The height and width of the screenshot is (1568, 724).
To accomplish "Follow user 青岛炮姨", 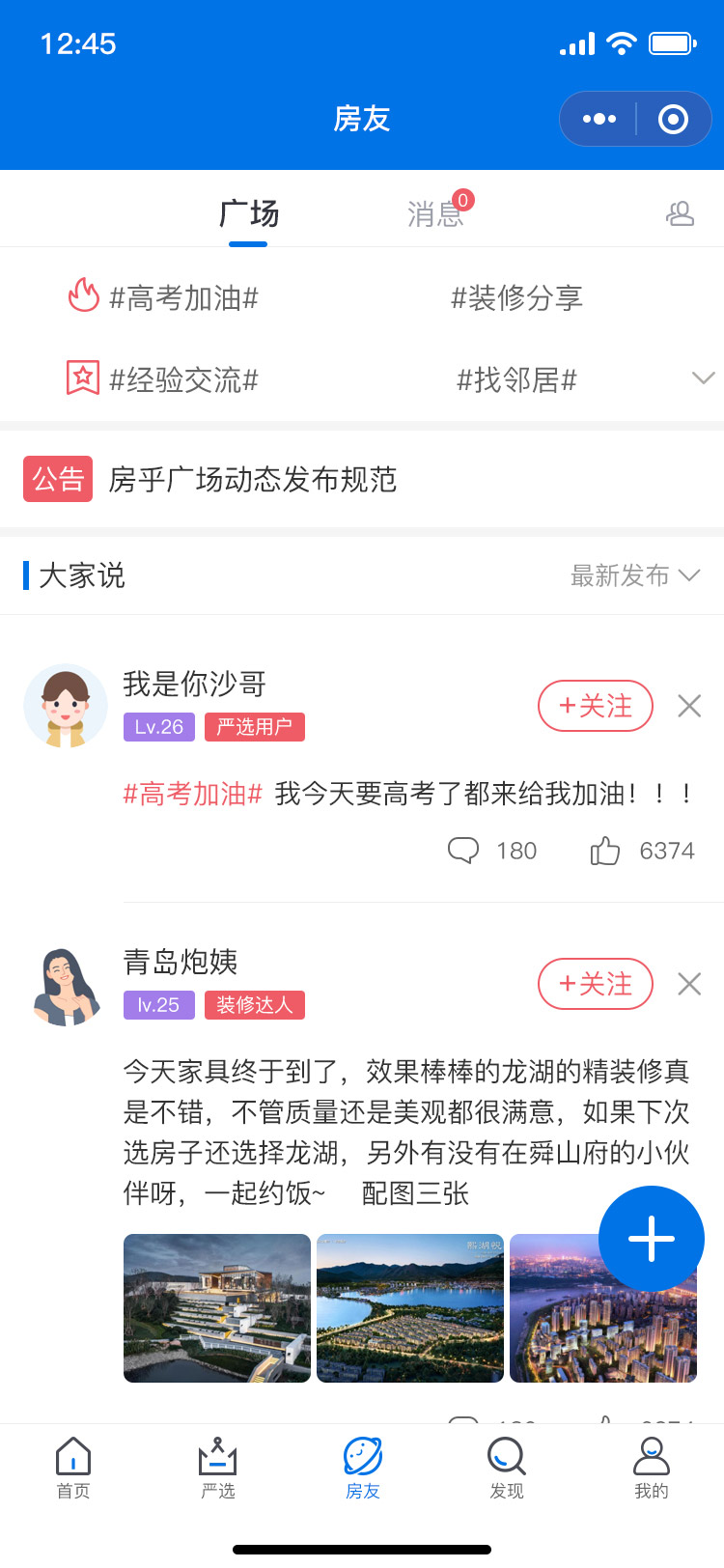I will 596,984.
